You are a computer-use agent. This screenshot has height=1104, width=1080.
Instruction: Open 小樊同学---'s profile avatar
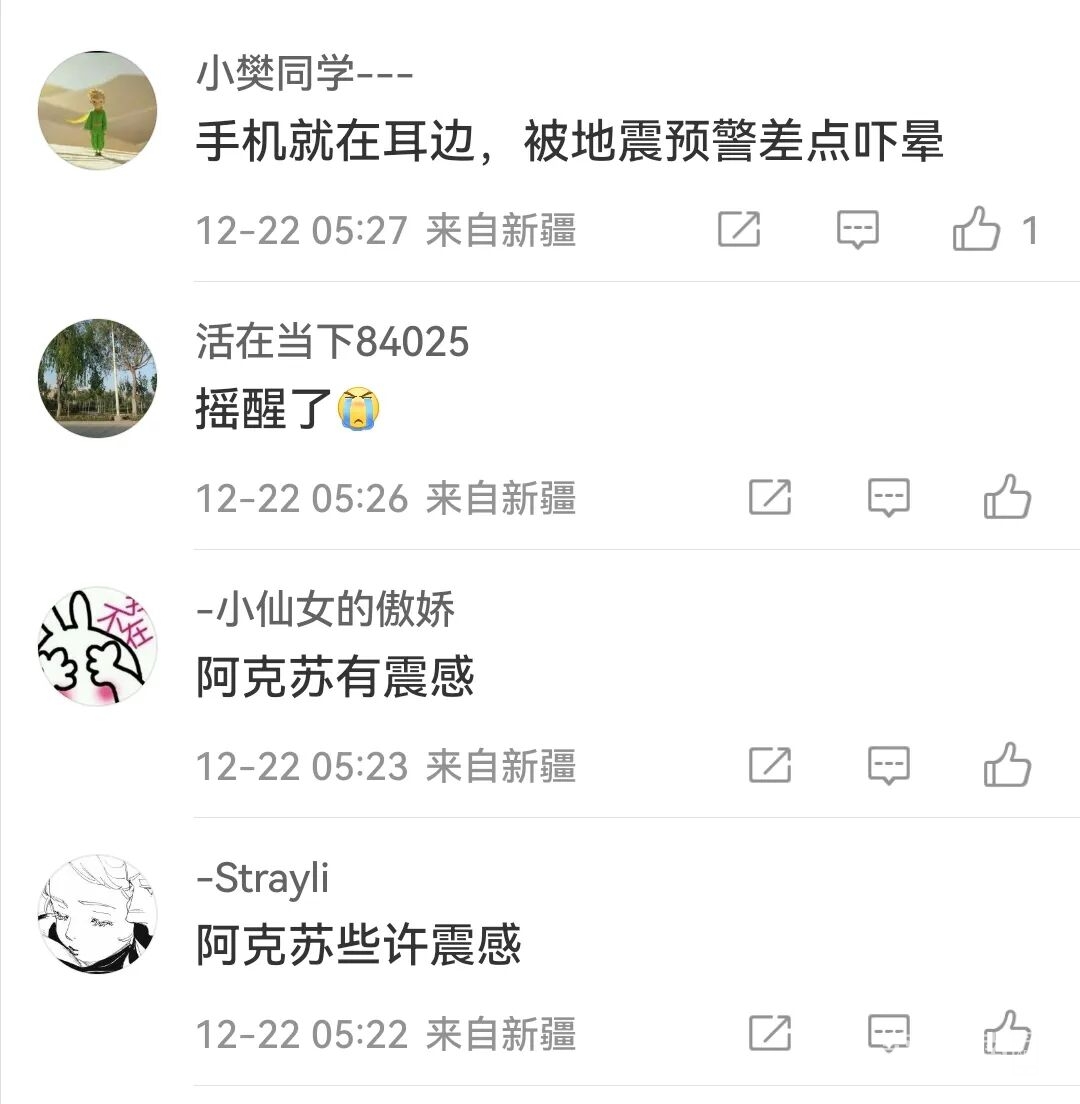[x=97, y=110]
